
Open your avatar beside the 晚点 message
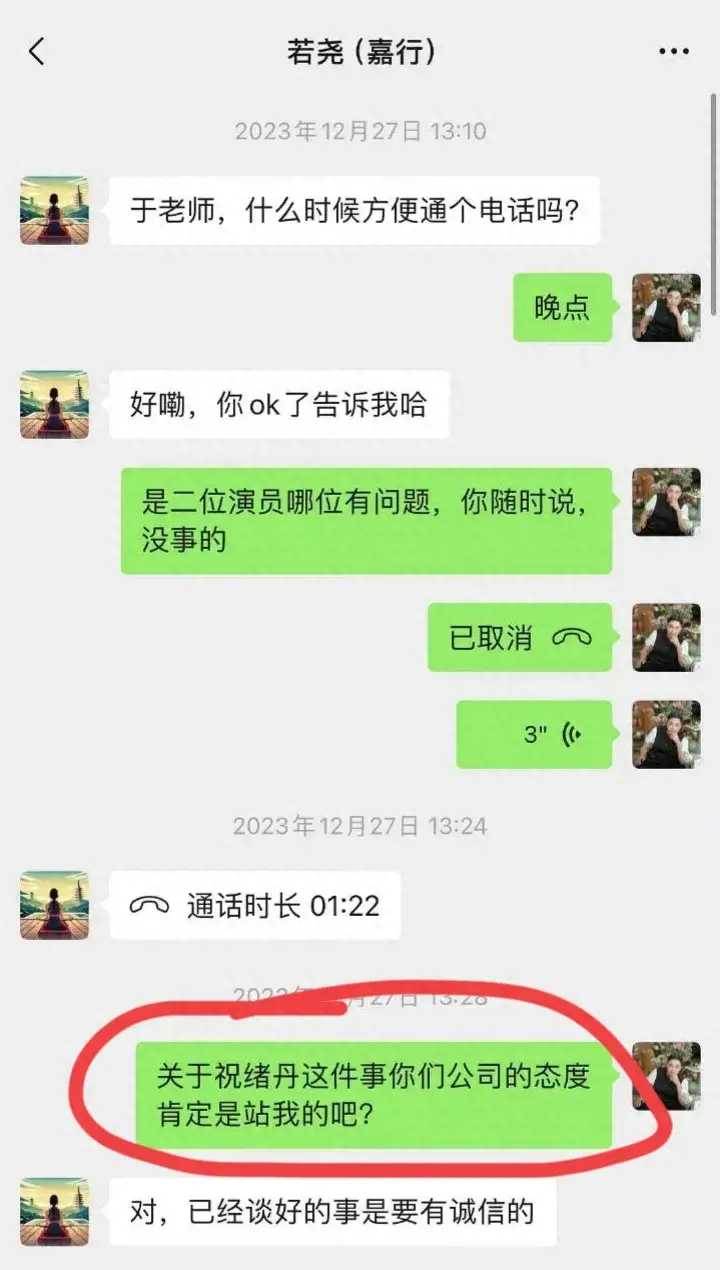point(666,308)
